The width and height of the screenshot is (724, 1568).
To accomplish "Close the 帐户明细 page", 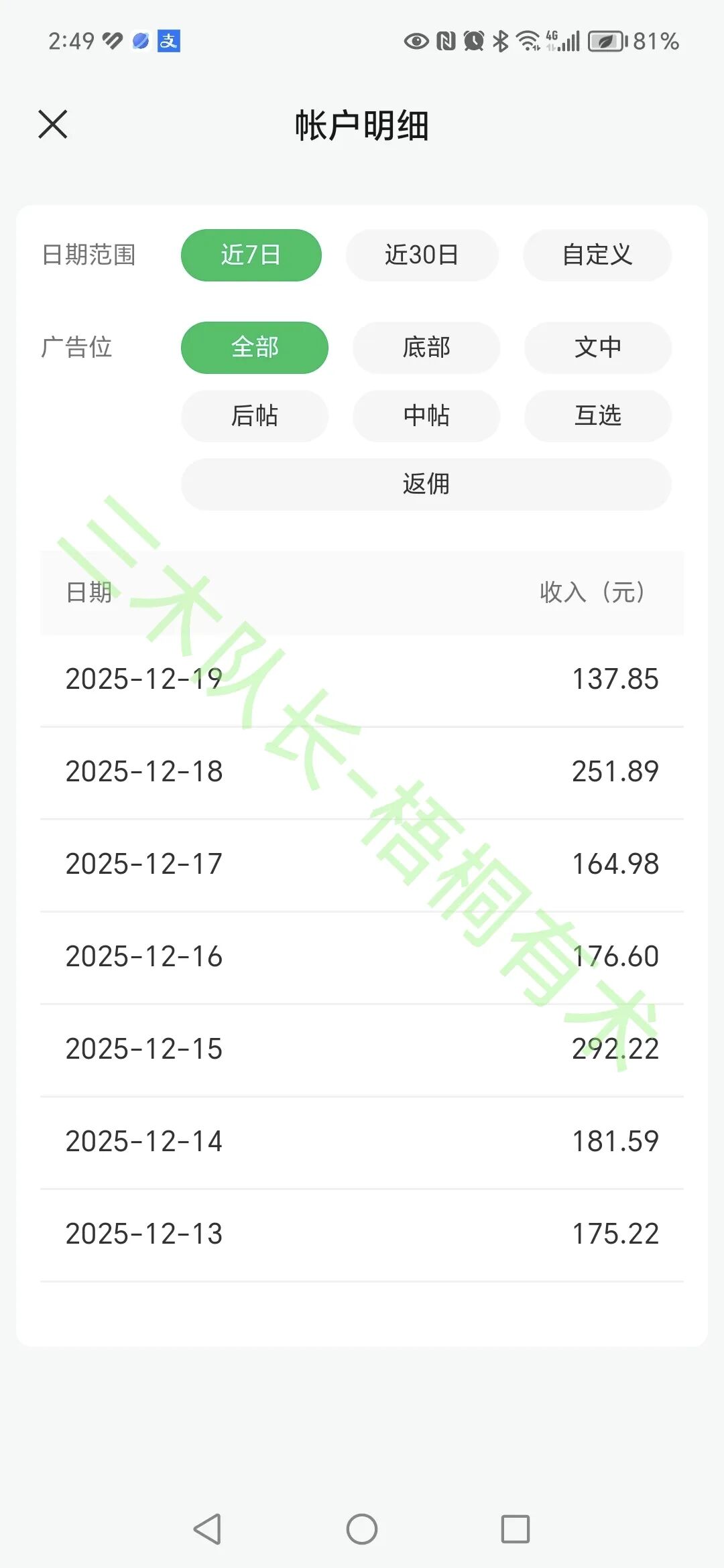I will click(x=53, y=125).
